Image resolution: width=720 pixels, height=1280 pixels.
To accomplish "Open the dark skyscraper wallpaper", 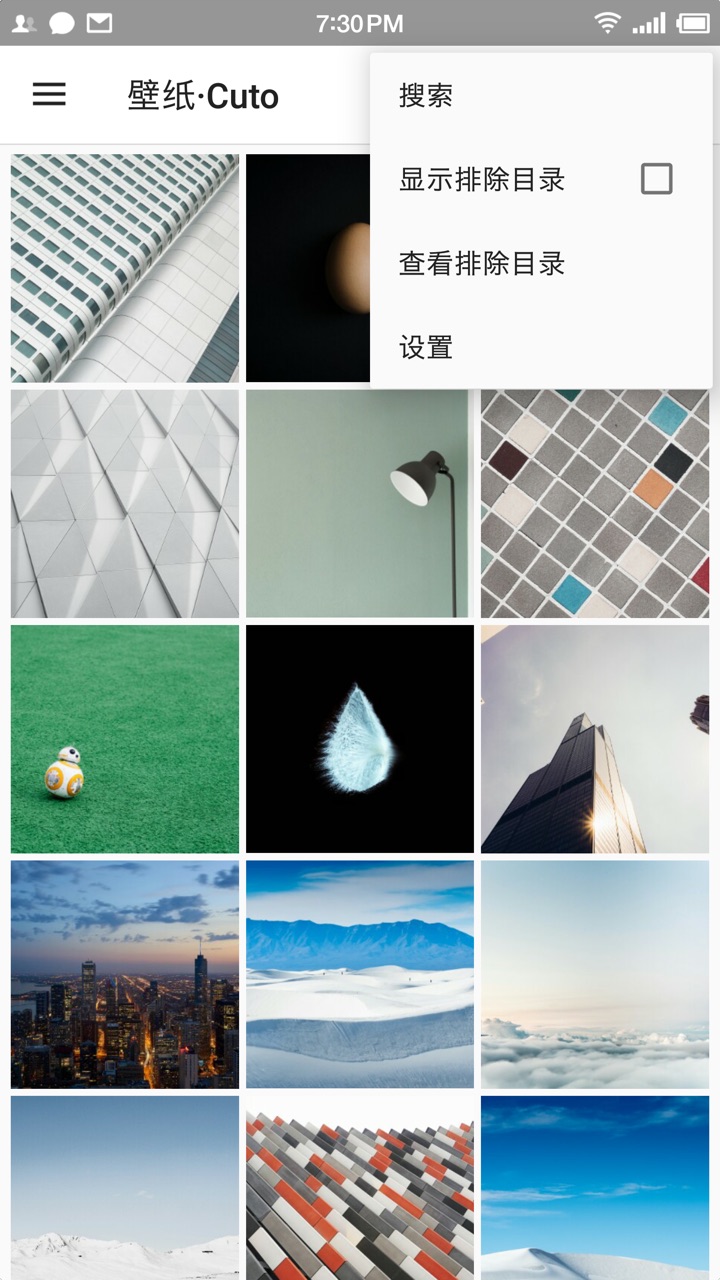I will pos(595,739).
